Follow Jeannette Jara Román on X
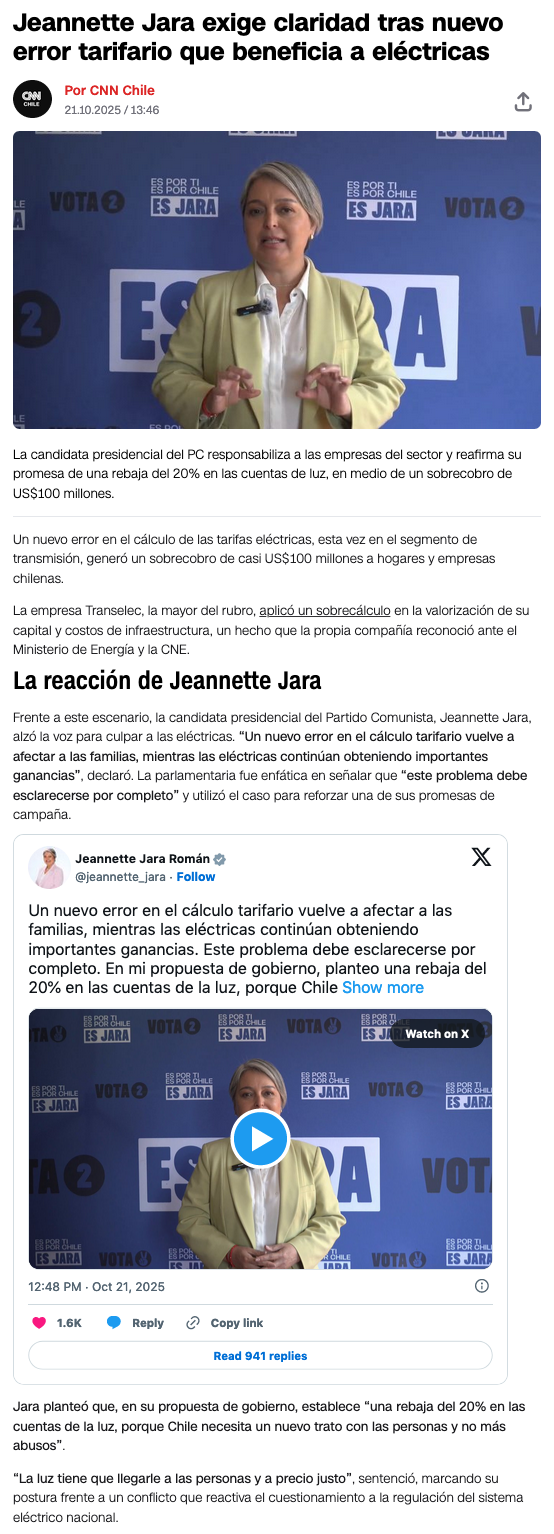 pyautogui.click(x=196, y=876)
